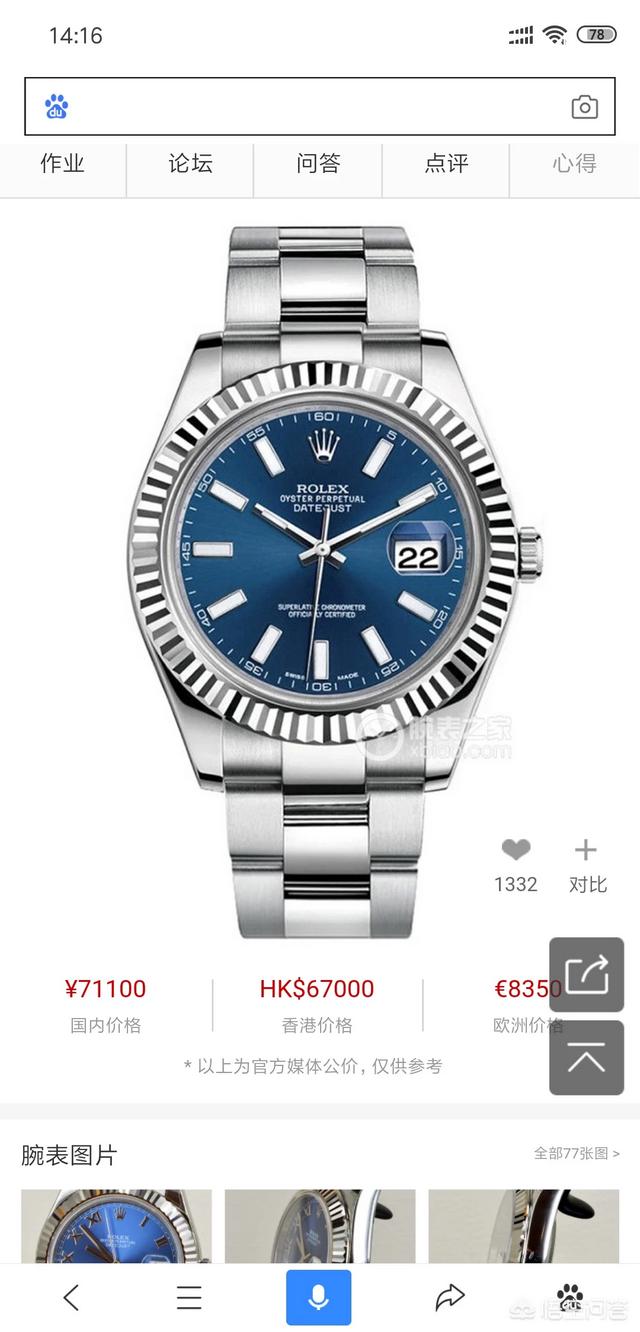
Task: Open the bottom hamburger menu
Action: click(x=189, y=1298)
